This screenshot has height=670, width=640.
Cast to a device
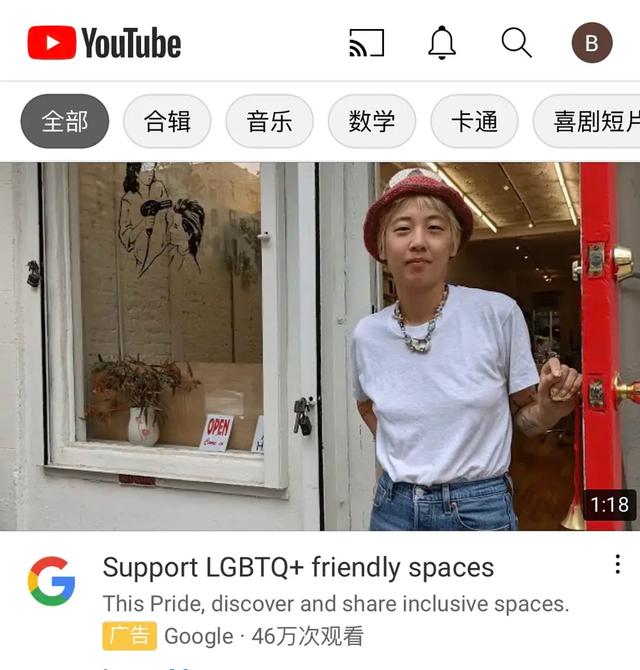[x=366, y=43]
